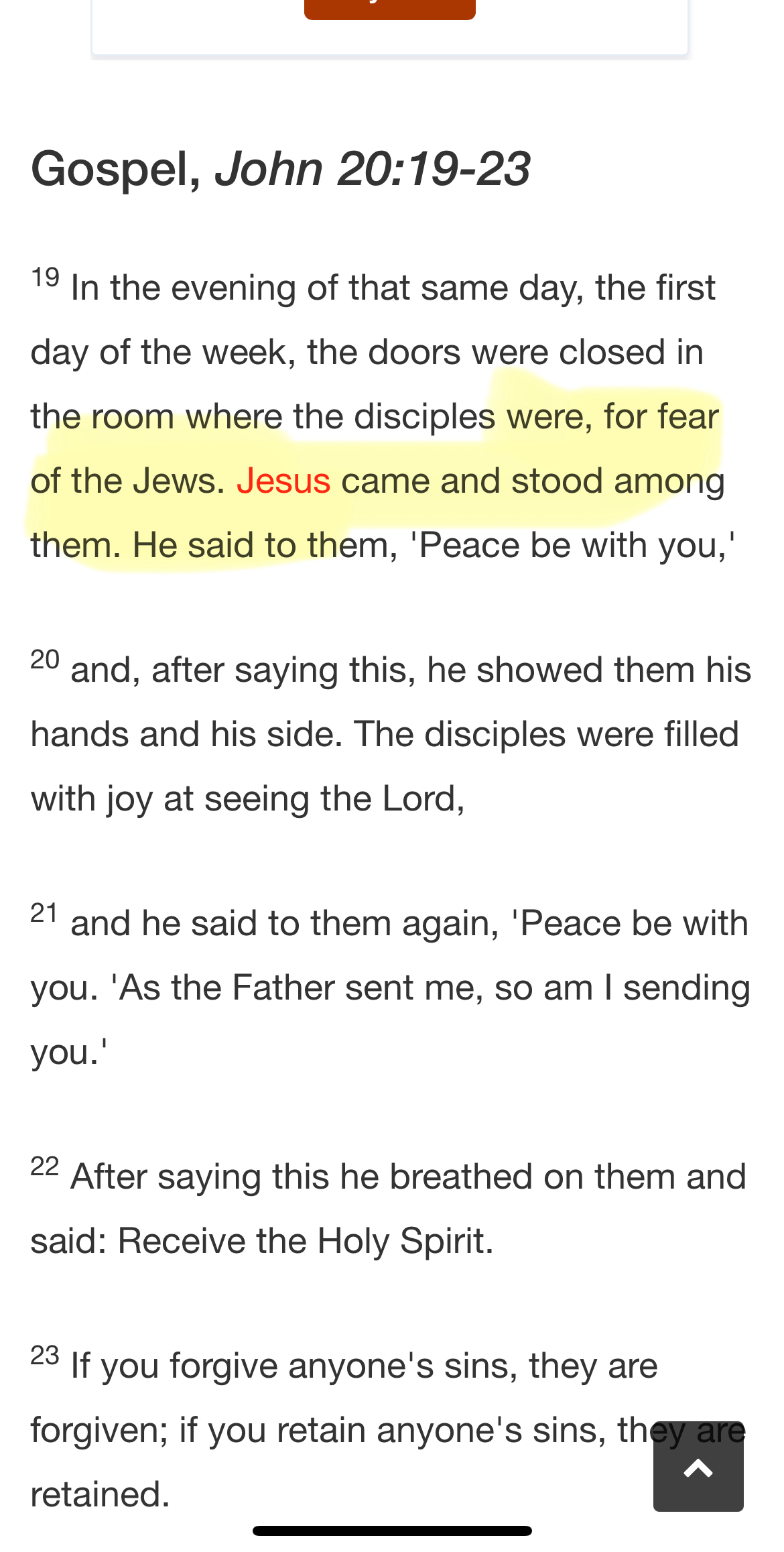This screenshot has width=784, height=1552.
Task: Tap the scroll-to-top arrow button
Action: [x=698, y=1466]
